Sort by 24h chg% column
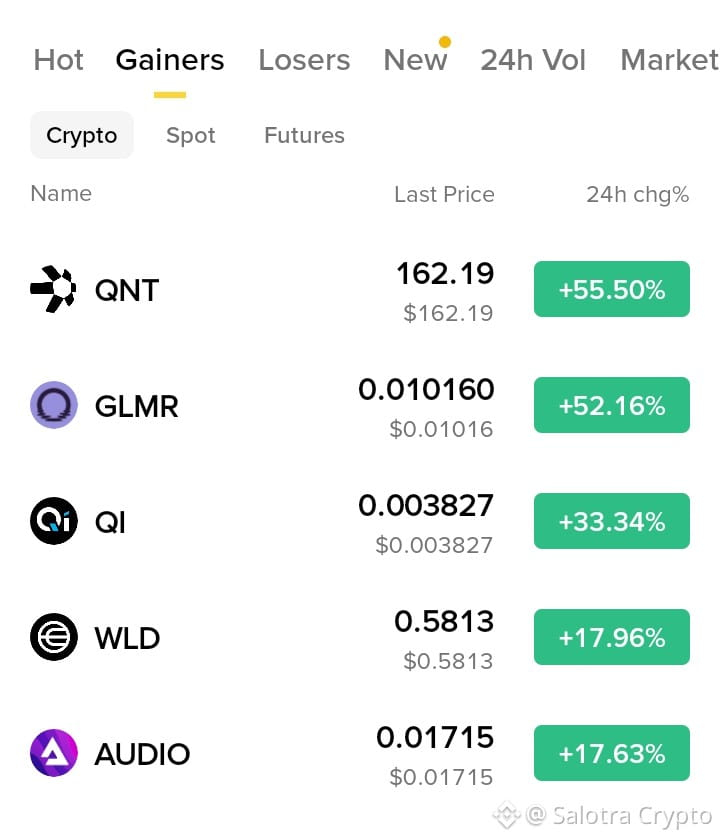This screenshot has width=720, height=840. pos(638,194)
